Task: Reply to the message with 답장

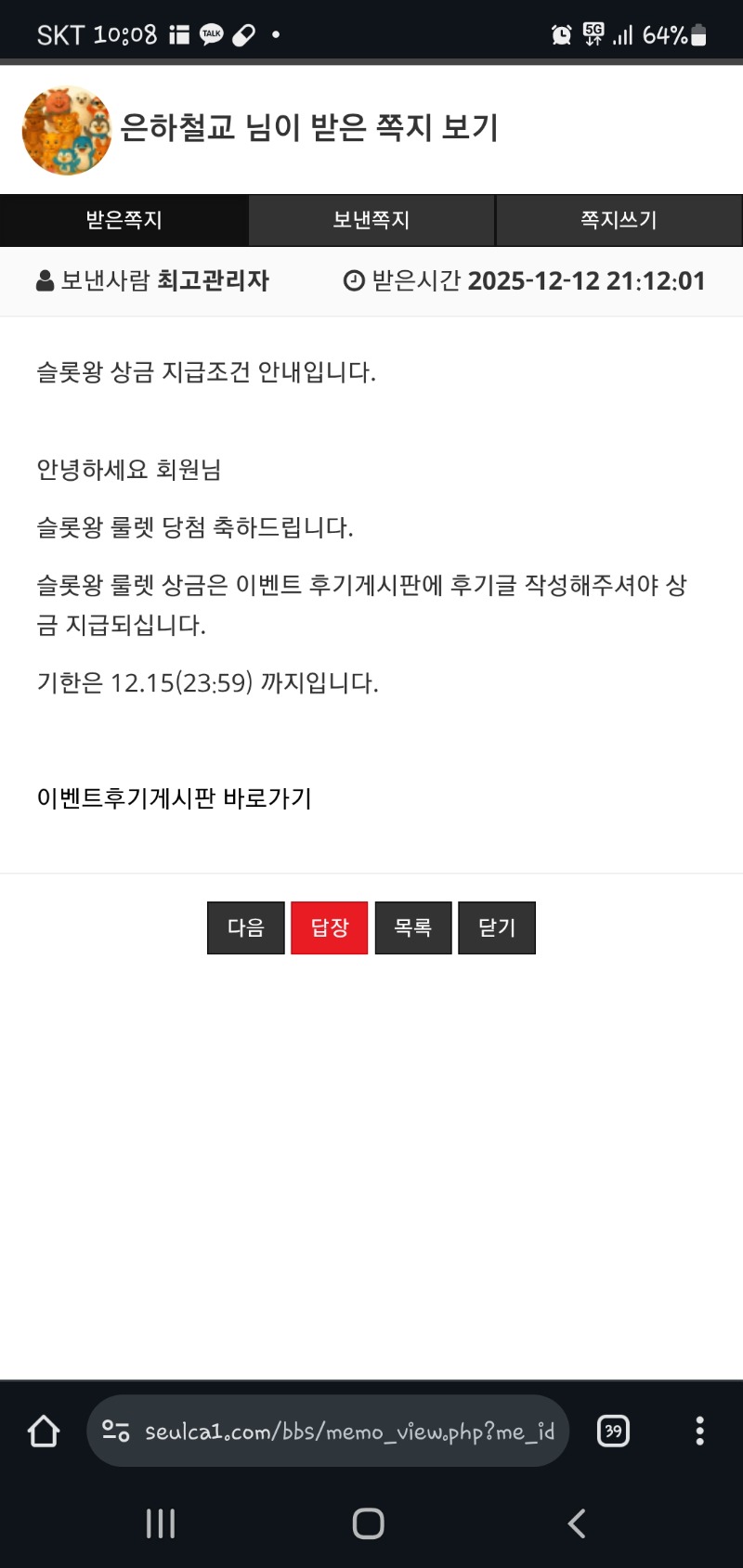Action: click(330, 927)
